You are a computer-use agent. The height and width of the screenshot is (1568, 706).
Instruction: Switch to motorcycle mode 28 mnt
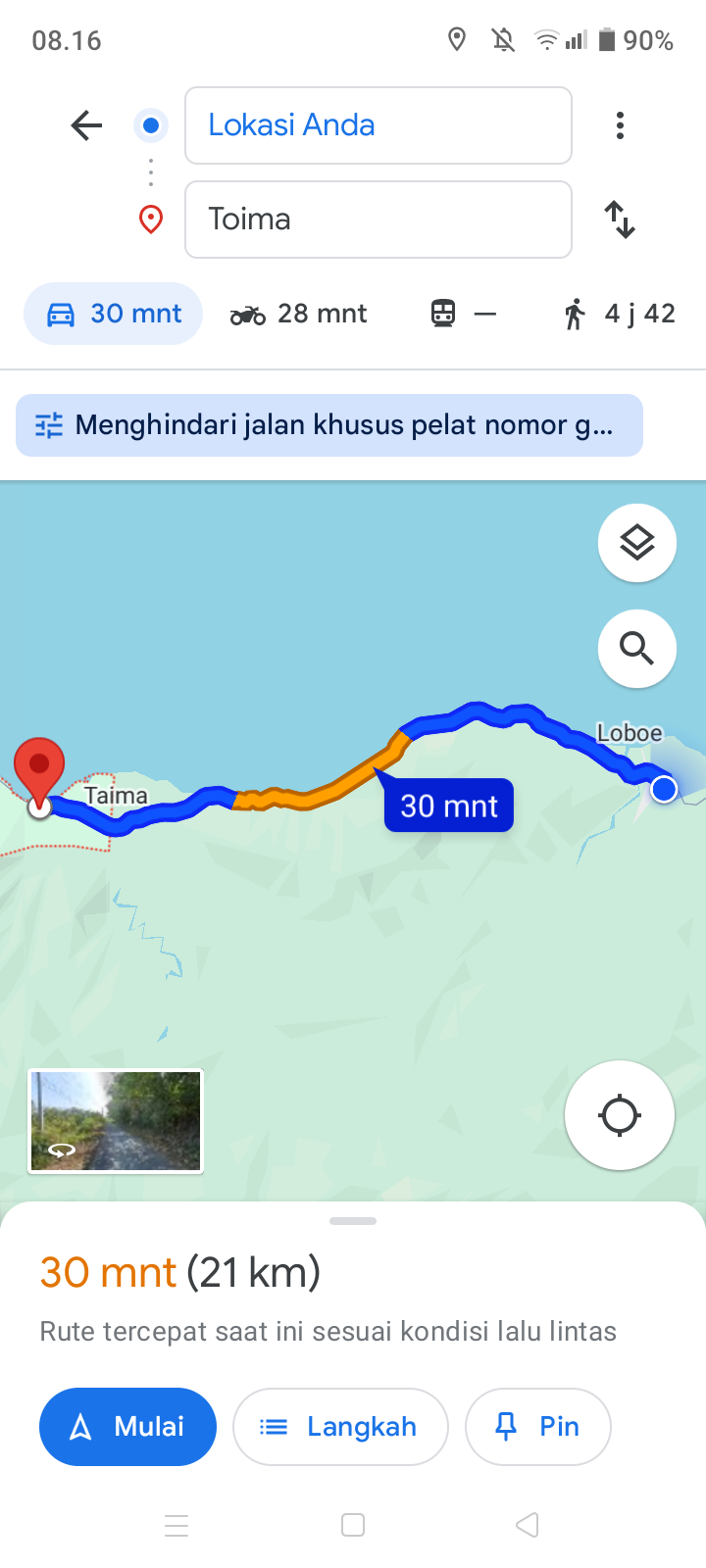tap(298, 314)
